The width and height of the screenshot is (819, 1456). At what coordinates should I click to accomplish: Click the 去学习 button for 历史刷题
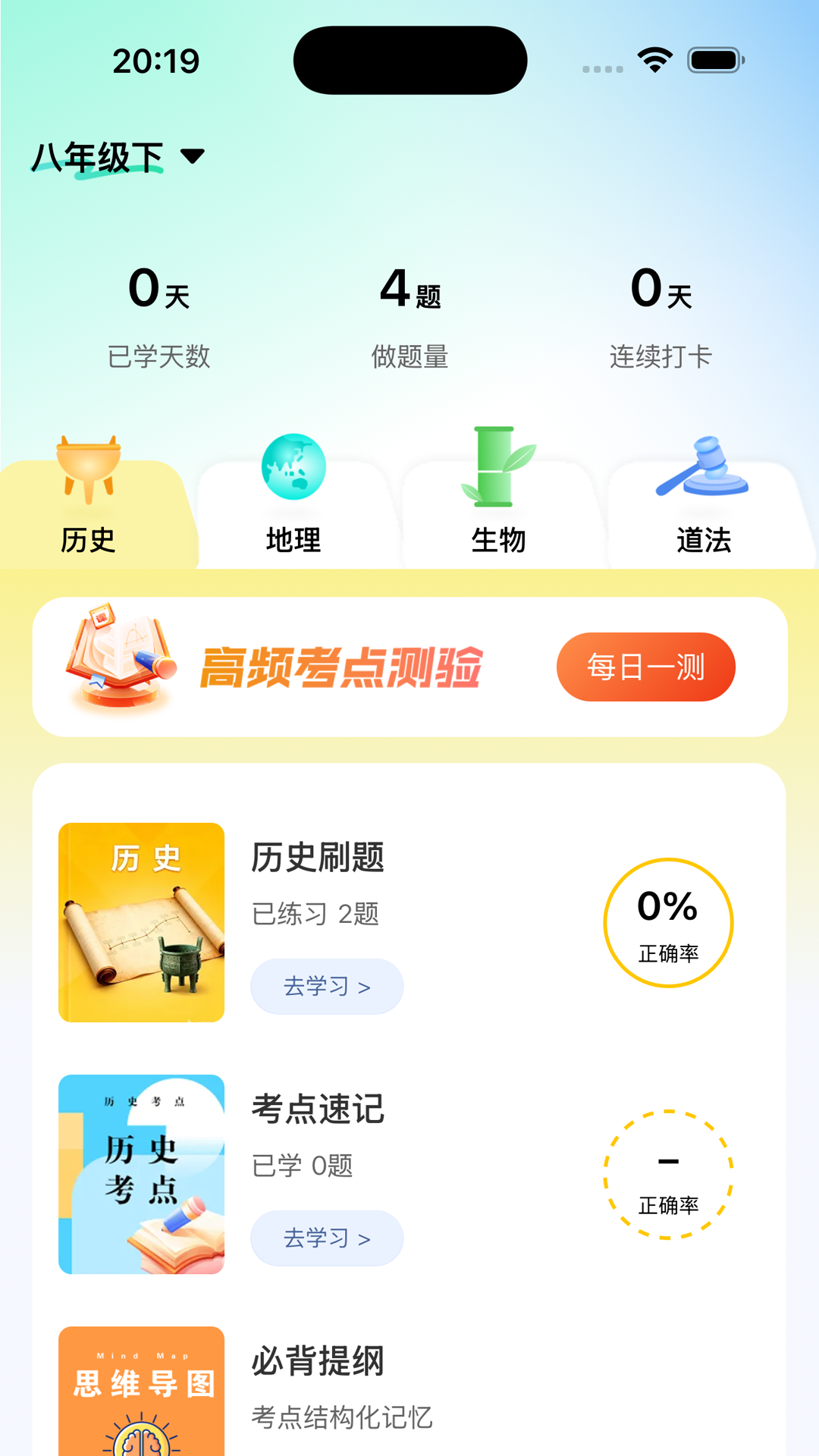[326, 986]
